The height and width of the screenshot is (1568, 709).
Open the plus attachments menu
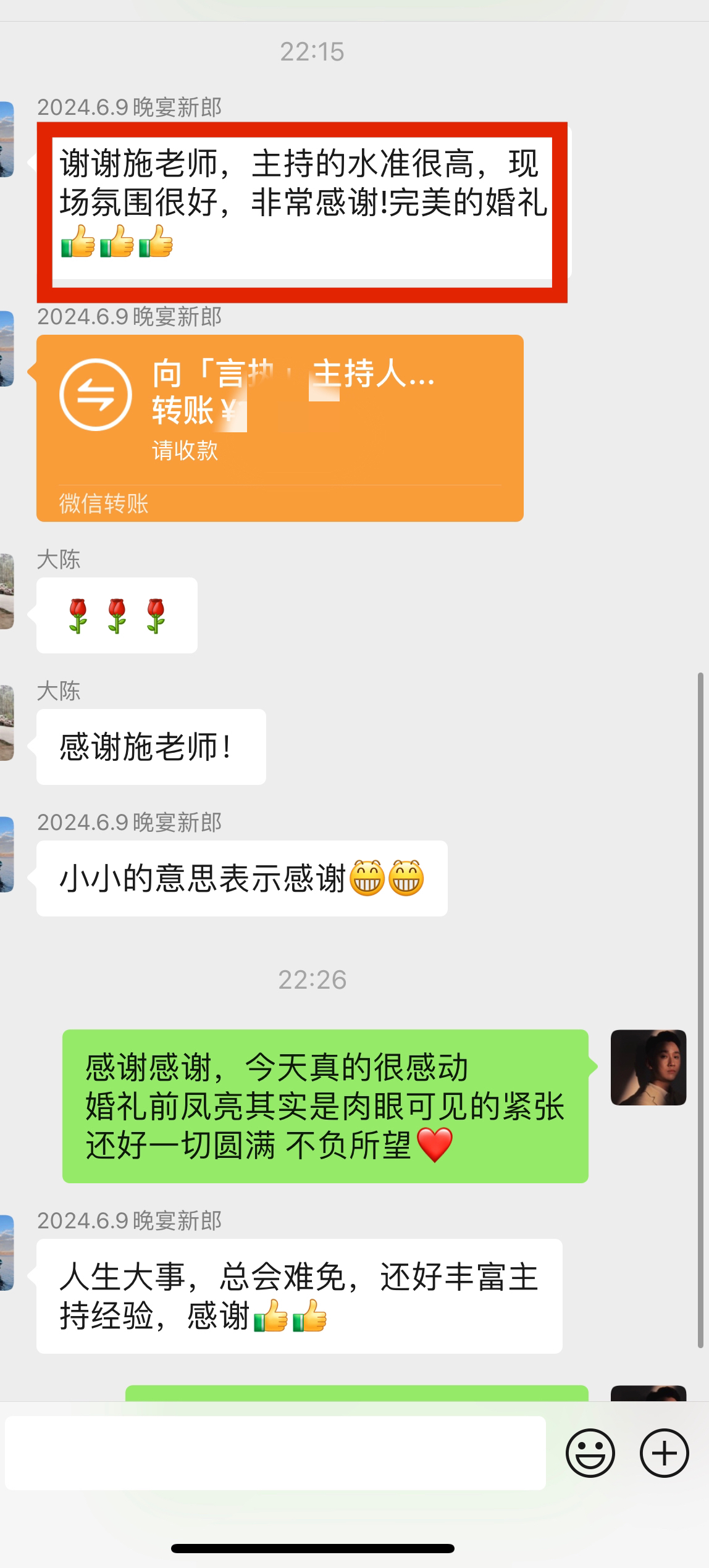pos(664,1453)
